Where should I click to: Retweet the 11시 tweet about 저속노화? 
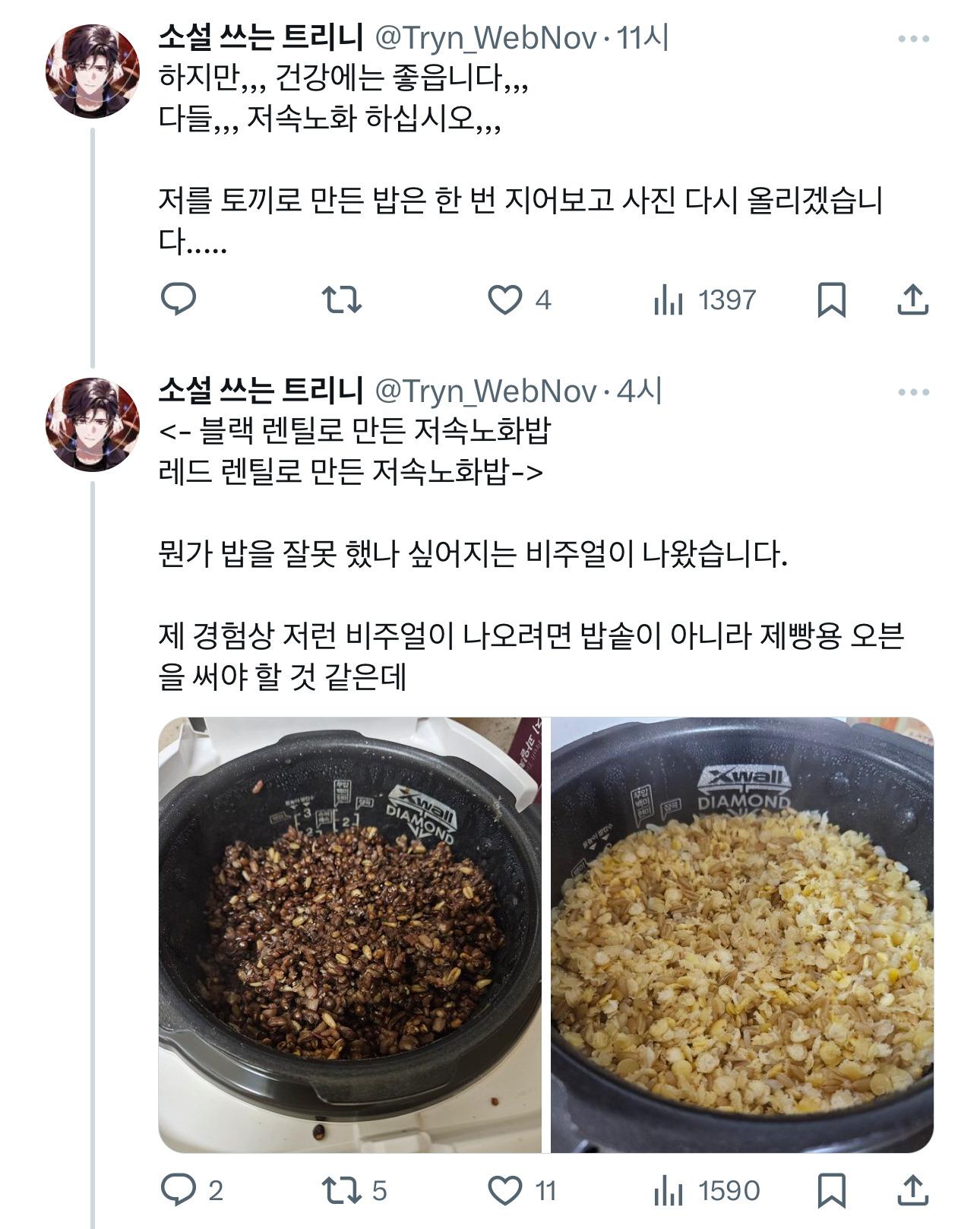click(341, 299)
